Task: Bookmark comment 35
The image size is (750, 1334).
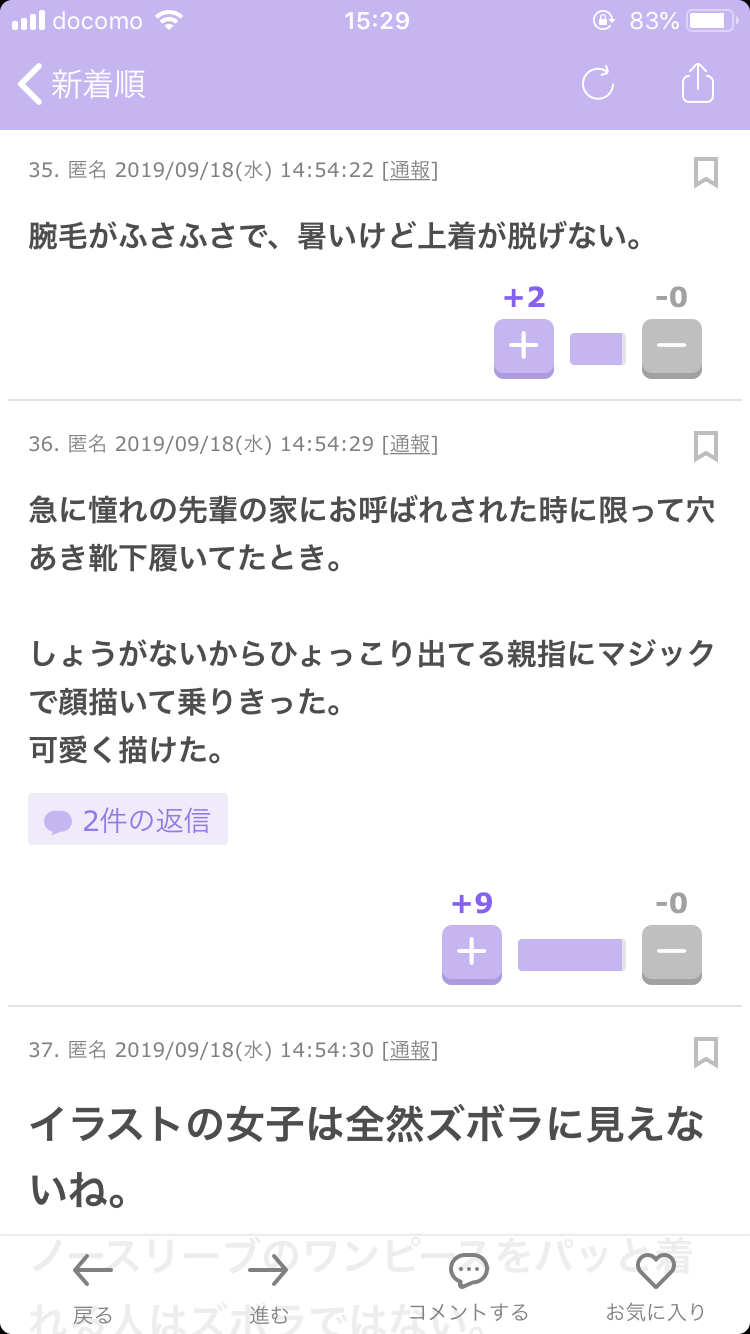Action: click(706, 172)
